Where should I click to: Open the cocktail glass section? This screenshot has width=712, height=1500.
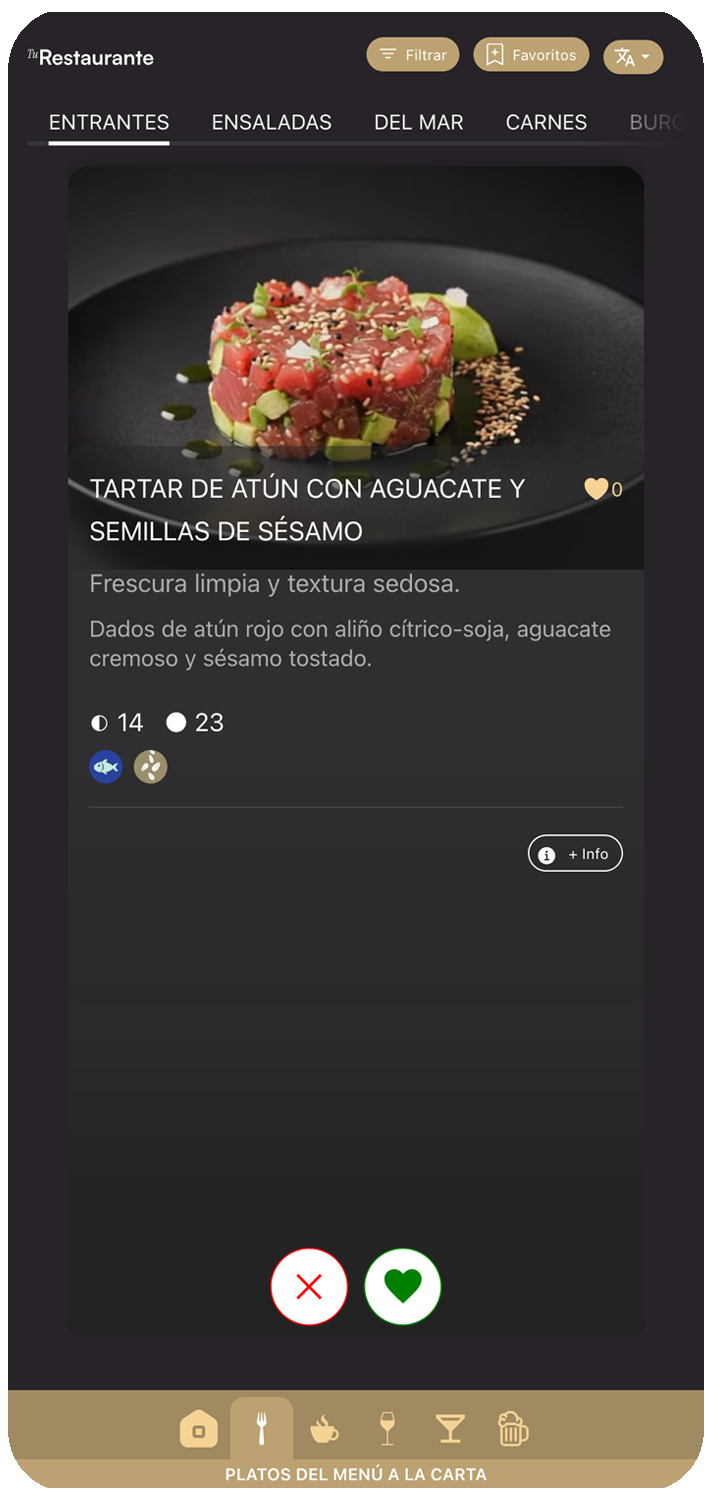450,1430
